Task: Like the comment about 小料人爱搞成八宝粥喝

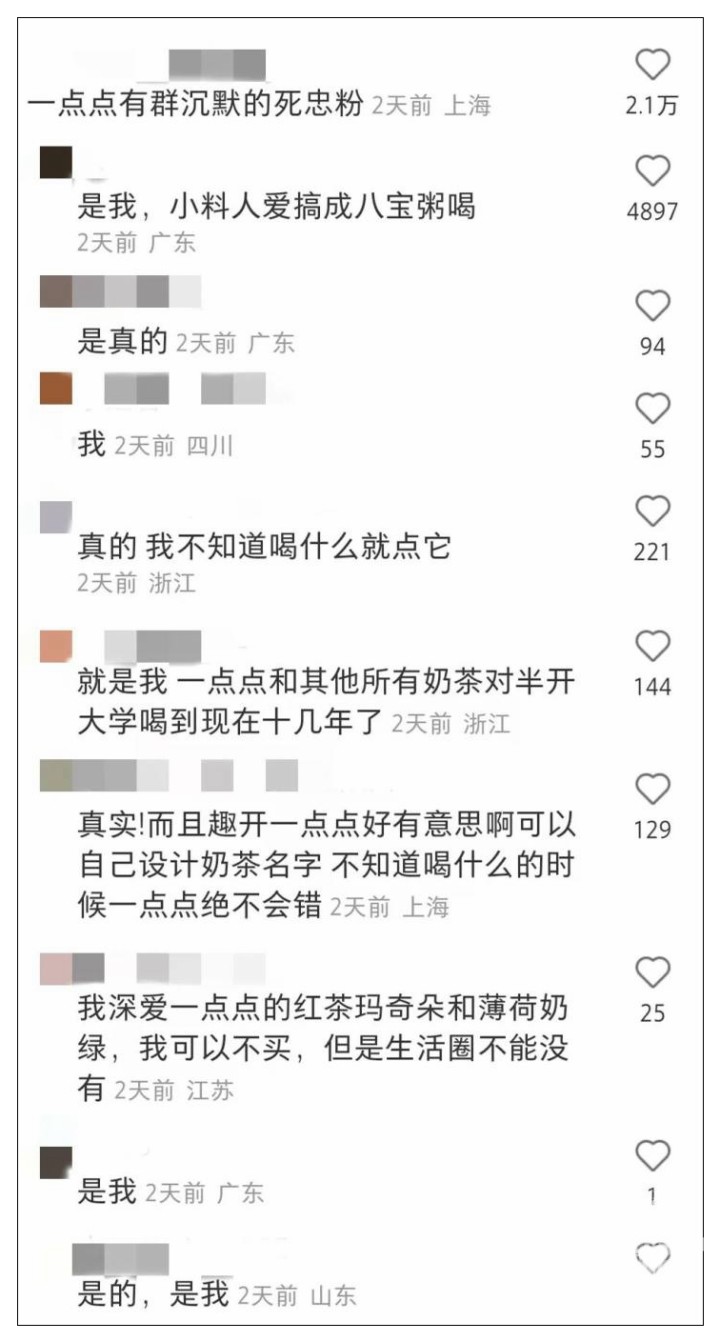Action: pyautogui.click(x=652, y=171)
